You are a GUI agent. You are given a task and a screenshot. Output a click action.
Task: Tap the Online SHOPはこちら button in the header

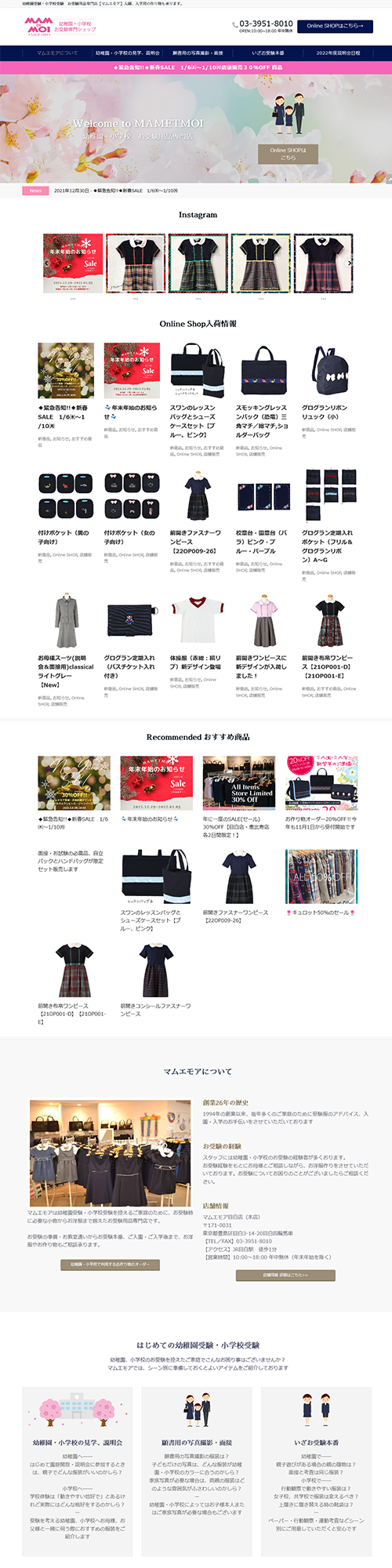coord(336,26)
